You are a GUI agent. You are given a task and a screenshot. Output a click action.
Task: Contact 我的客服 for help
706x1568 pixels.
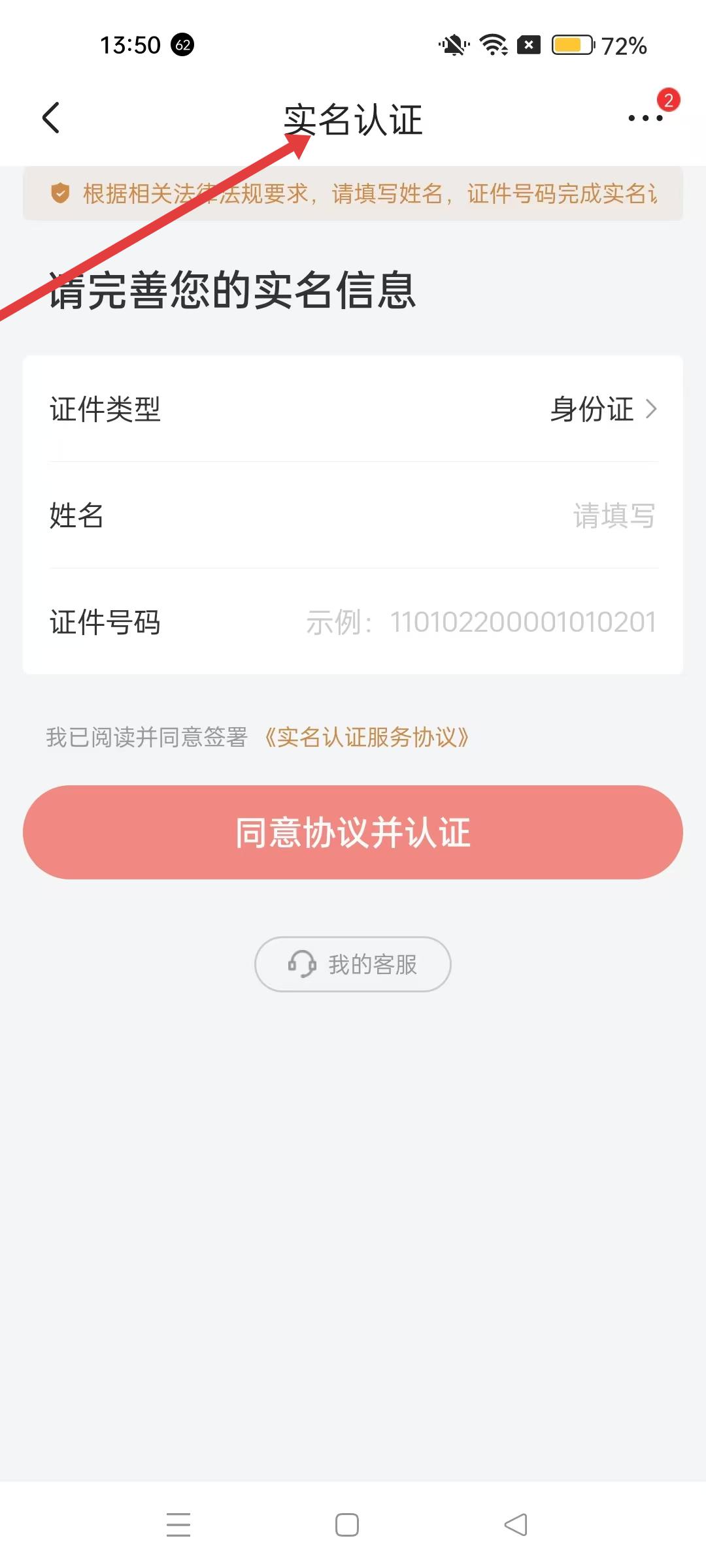point(353,964)
